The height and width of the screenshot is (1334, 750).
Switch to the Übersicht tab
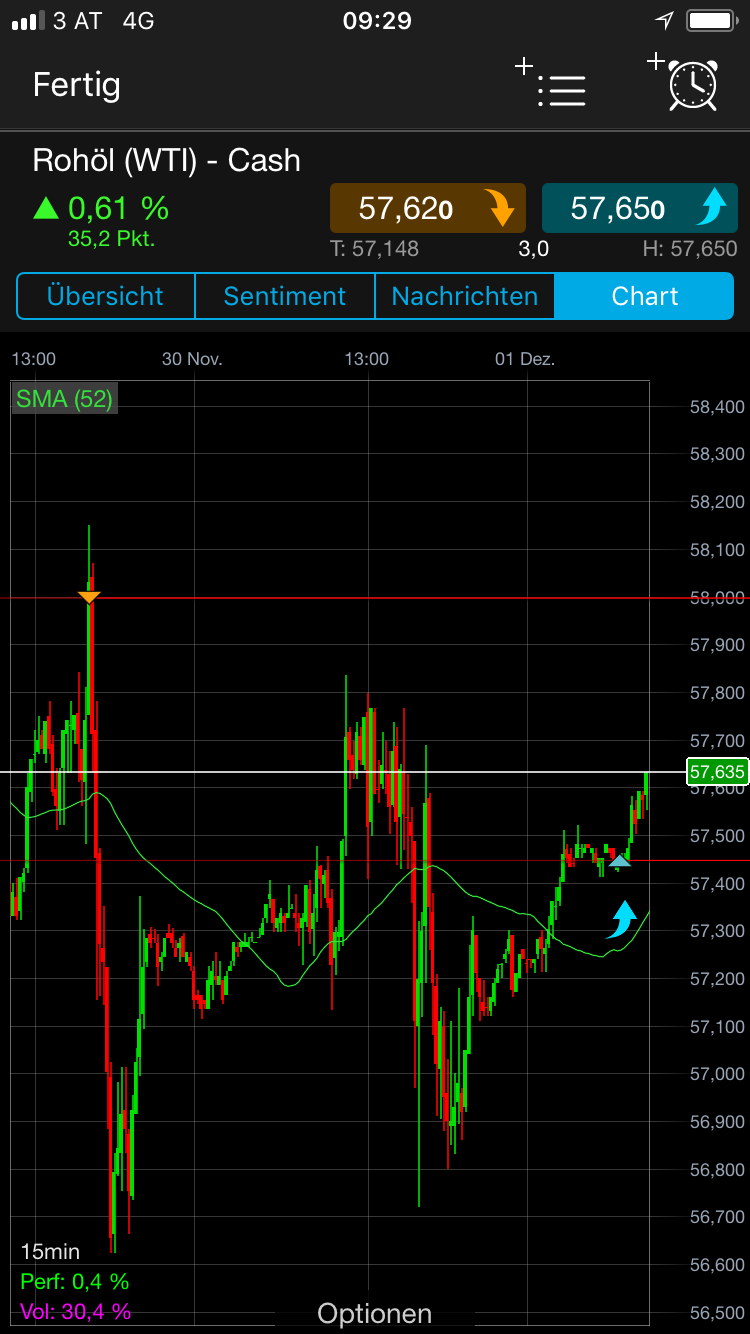[x=105, y=296]
